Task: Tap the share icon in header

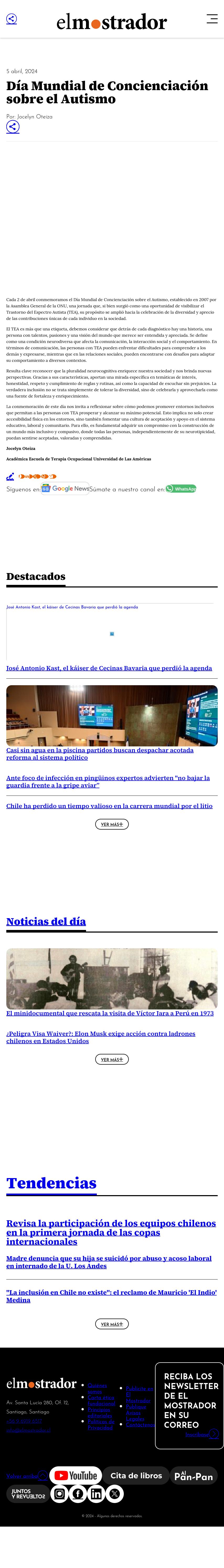Action: coord(11,19)
